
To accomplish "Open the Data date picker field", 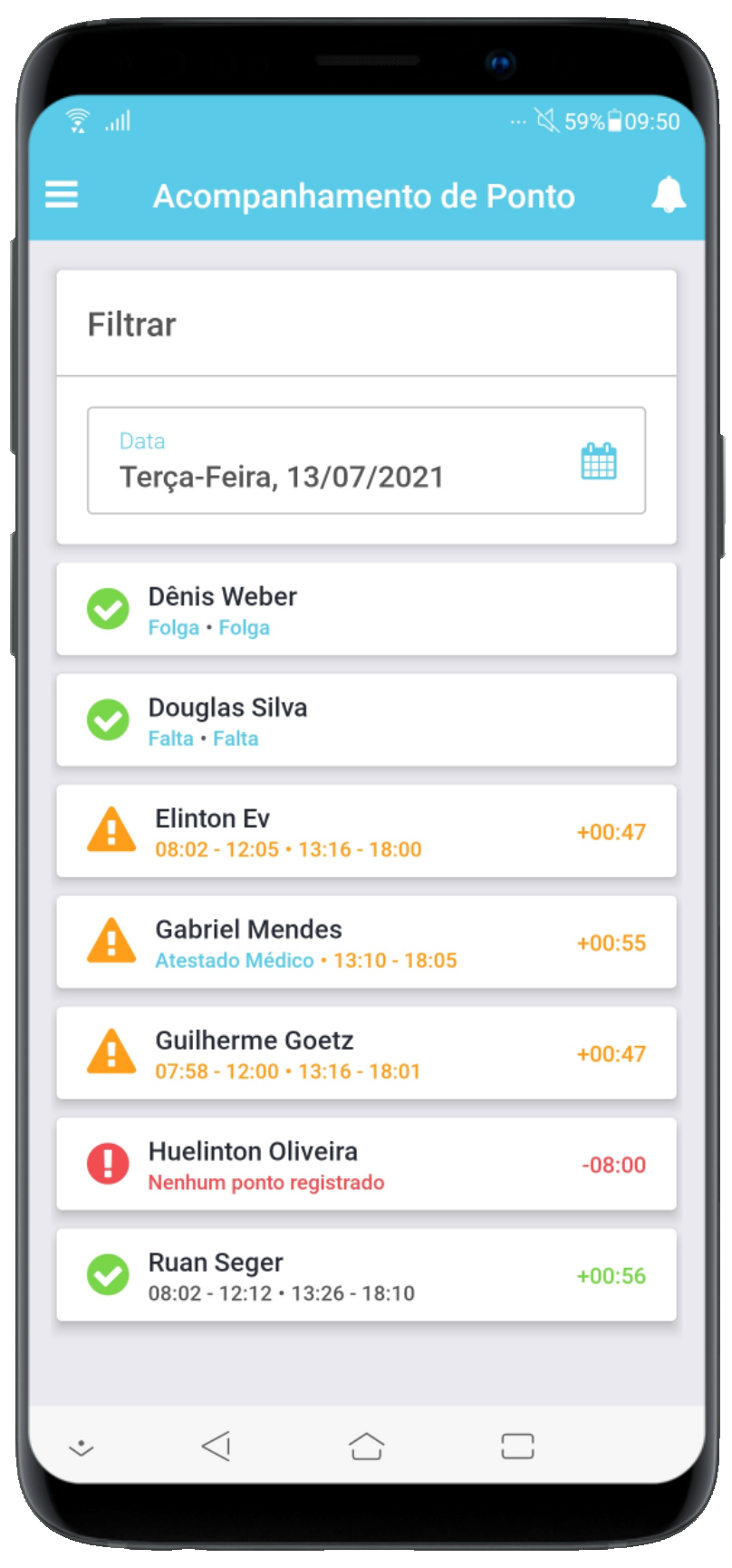I will pyautogui.click(x=344, y=460).
